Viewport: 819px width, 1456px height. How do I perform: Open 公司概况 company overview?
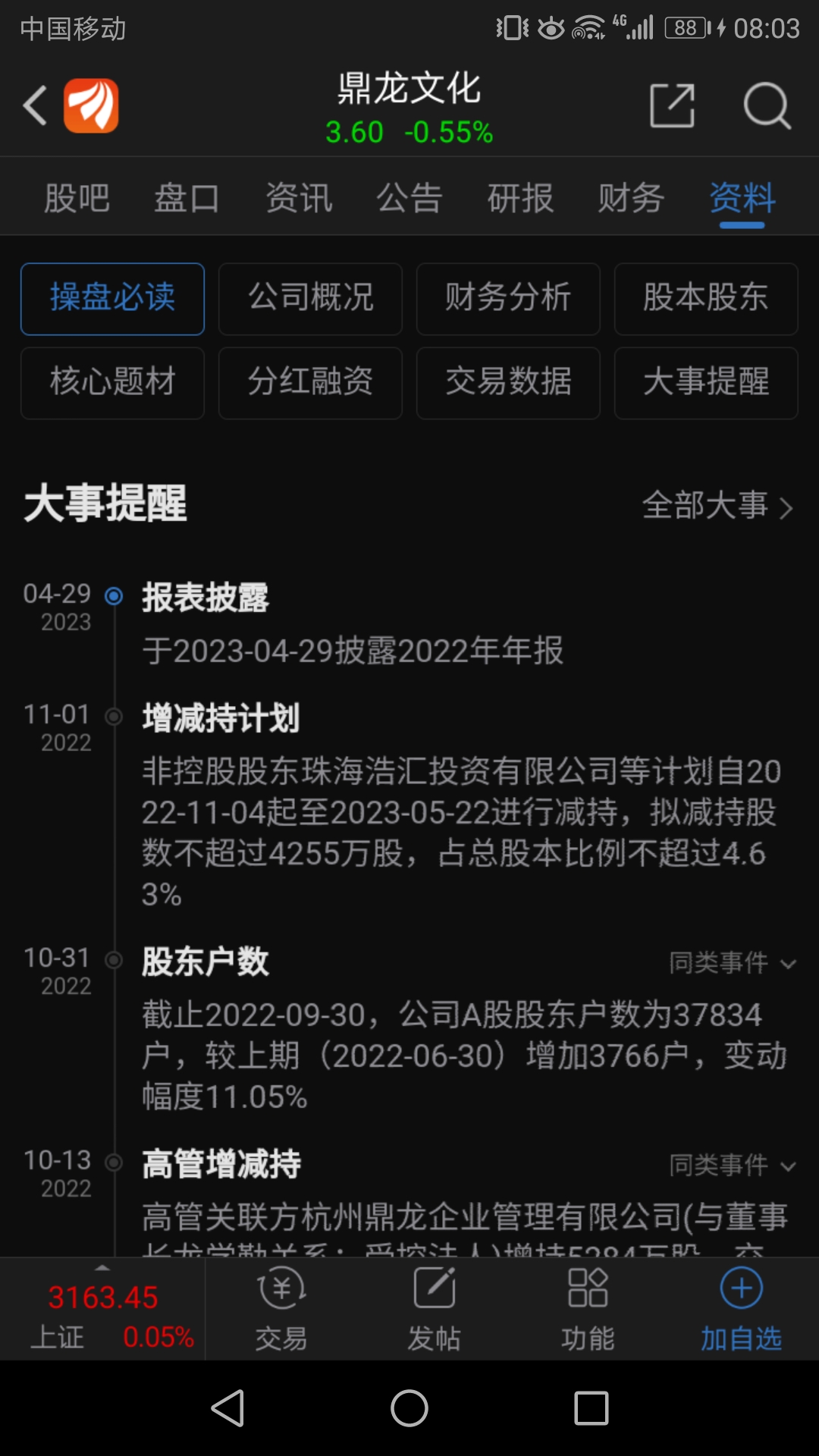310,299
